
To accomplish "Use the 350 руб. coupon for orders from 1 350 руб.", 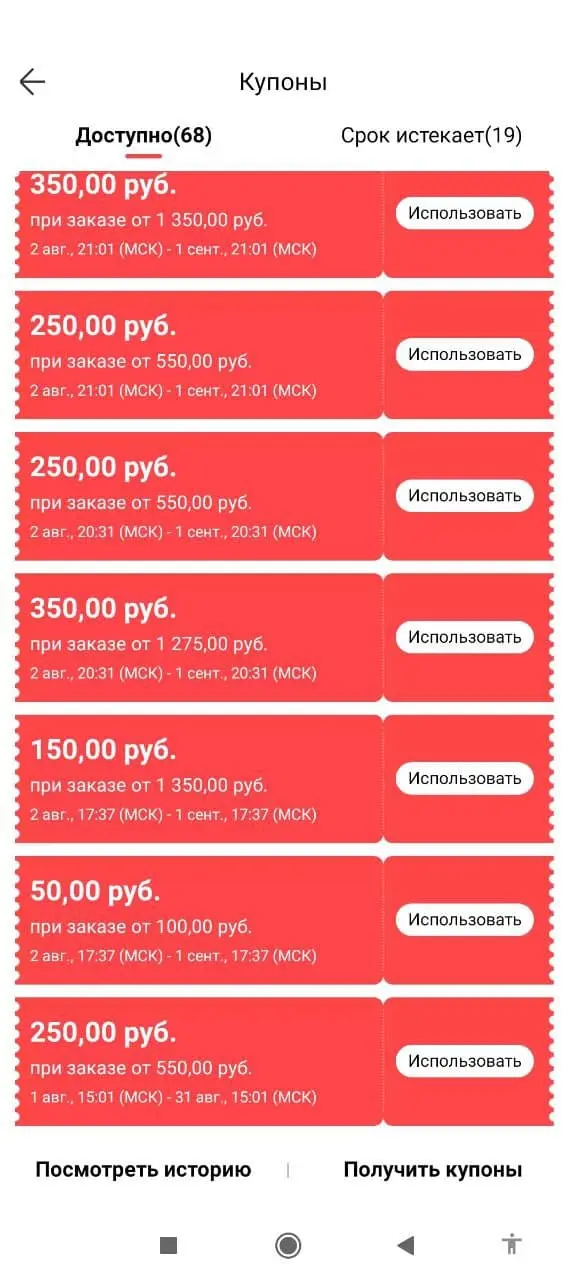I will point(465,213).
